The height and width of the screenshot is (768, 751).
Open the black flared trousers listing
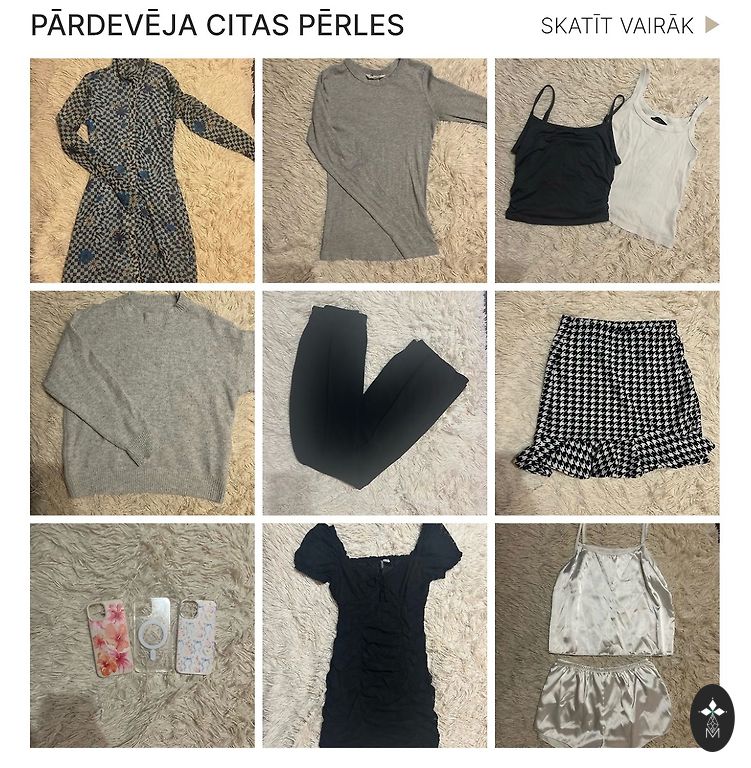pos(375,403)
